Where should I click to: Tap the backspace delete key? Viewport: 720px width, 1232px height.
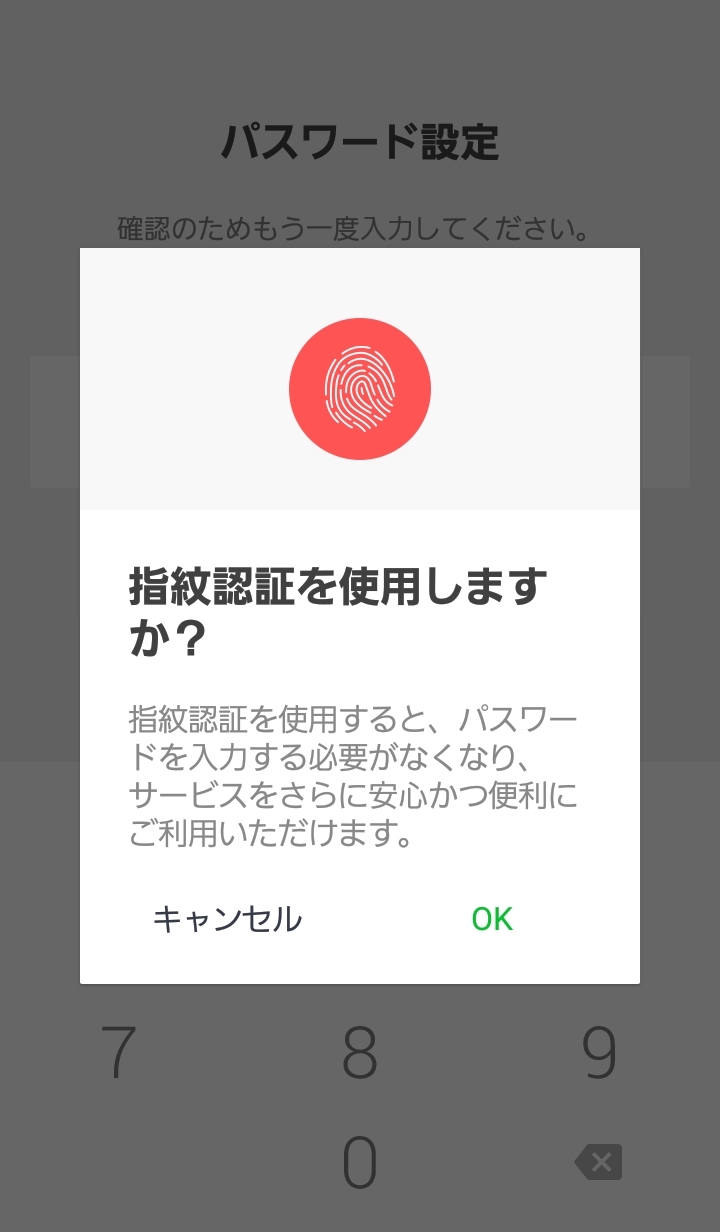(599, 1162)
